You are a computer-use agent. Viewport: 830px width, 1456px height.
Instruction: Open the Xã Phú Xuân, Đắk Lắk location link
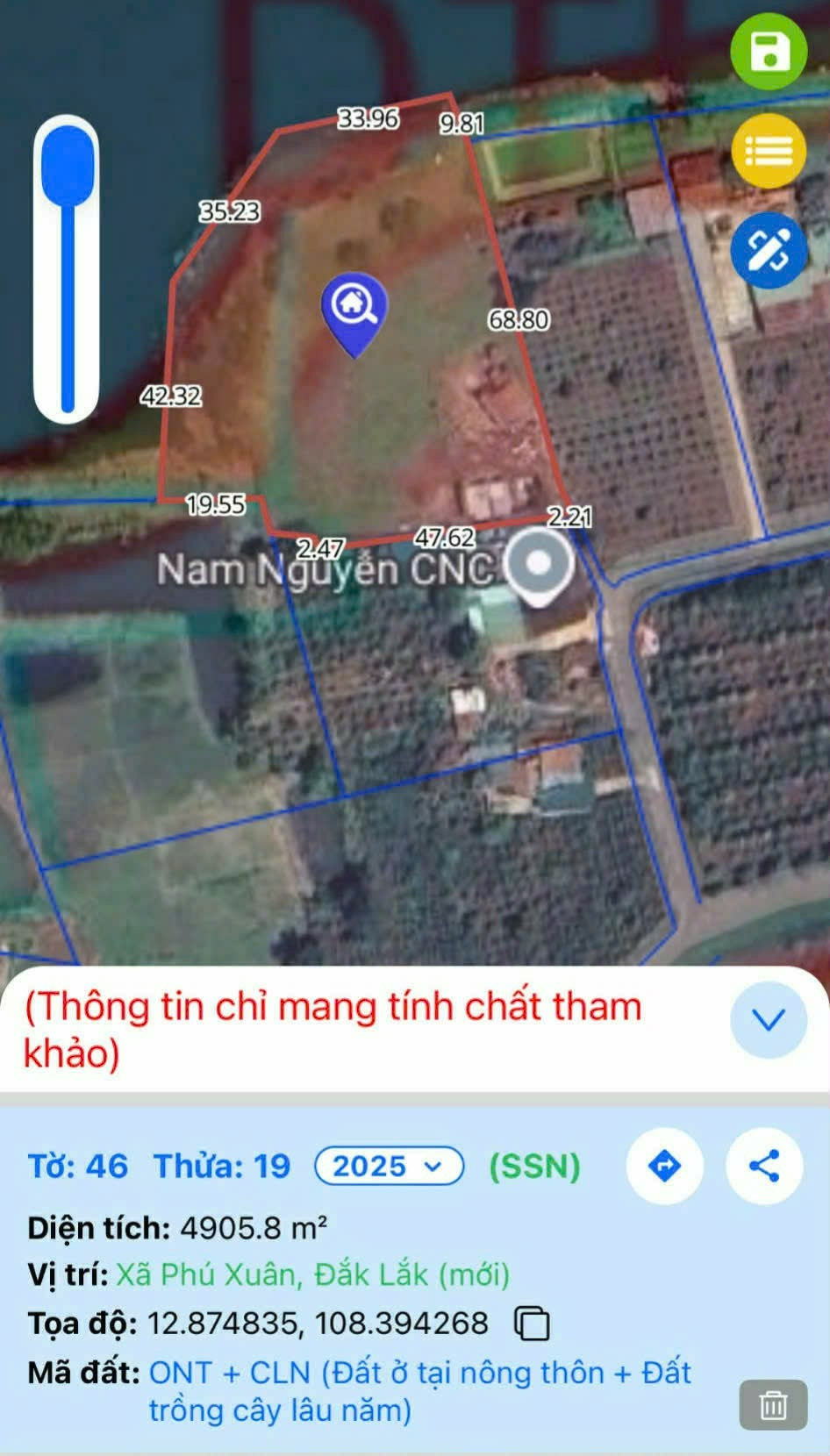(x=312, y=1274)
